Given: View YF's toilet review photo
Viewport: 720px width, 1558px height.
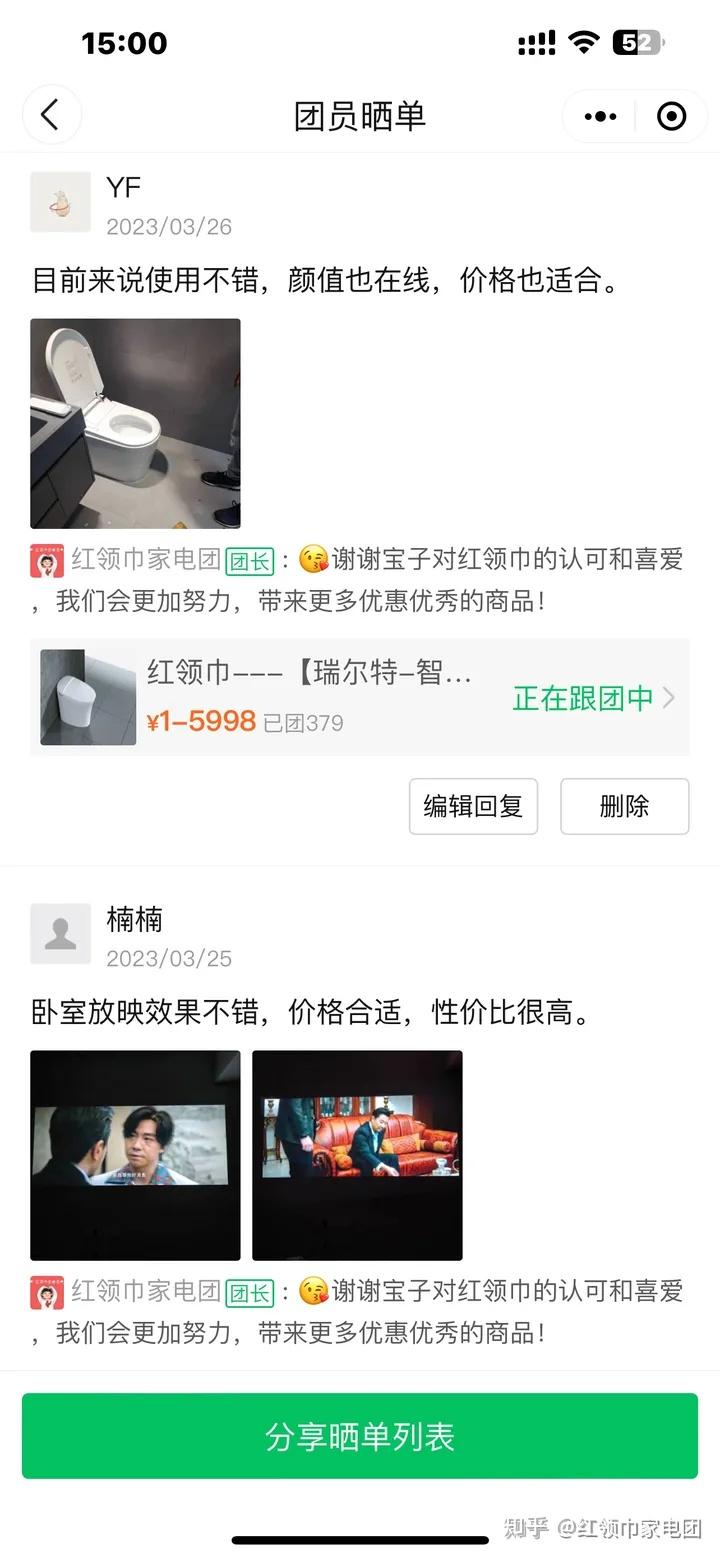Looking at the screenshot, I should coord(135,423).
